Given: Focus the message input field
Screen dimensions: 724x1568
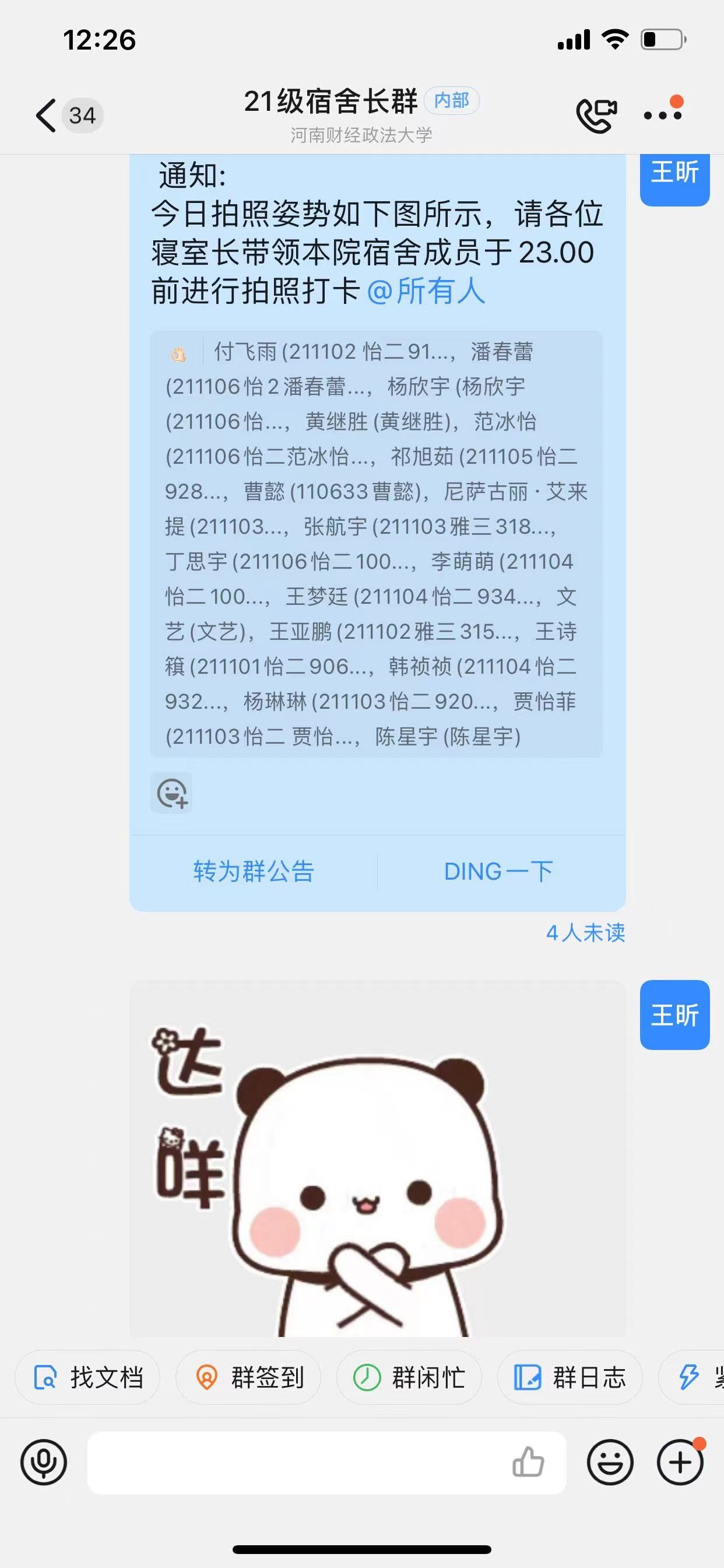Looking at the screenshot, I should [x=298, y=1462].
